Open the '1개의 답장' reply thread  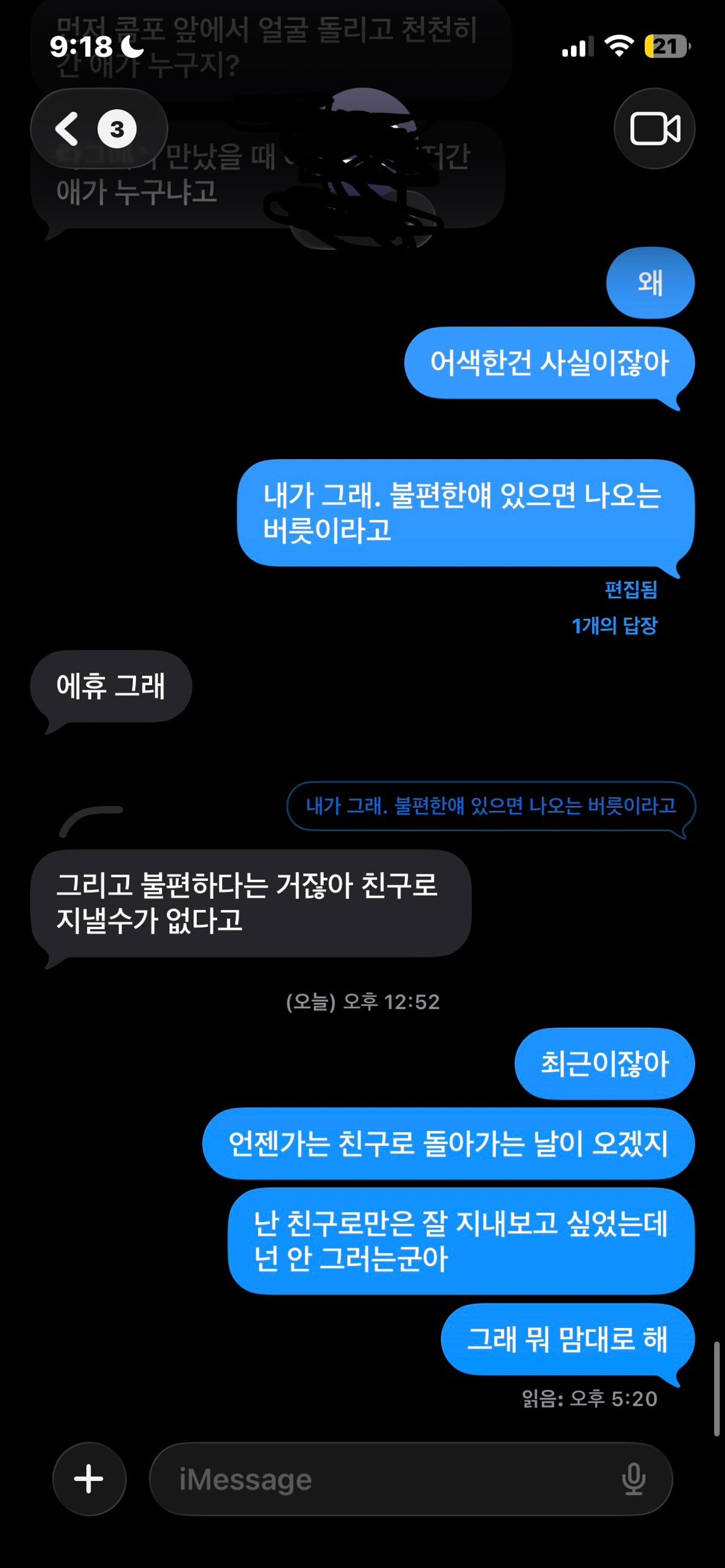tap(614, 625)
